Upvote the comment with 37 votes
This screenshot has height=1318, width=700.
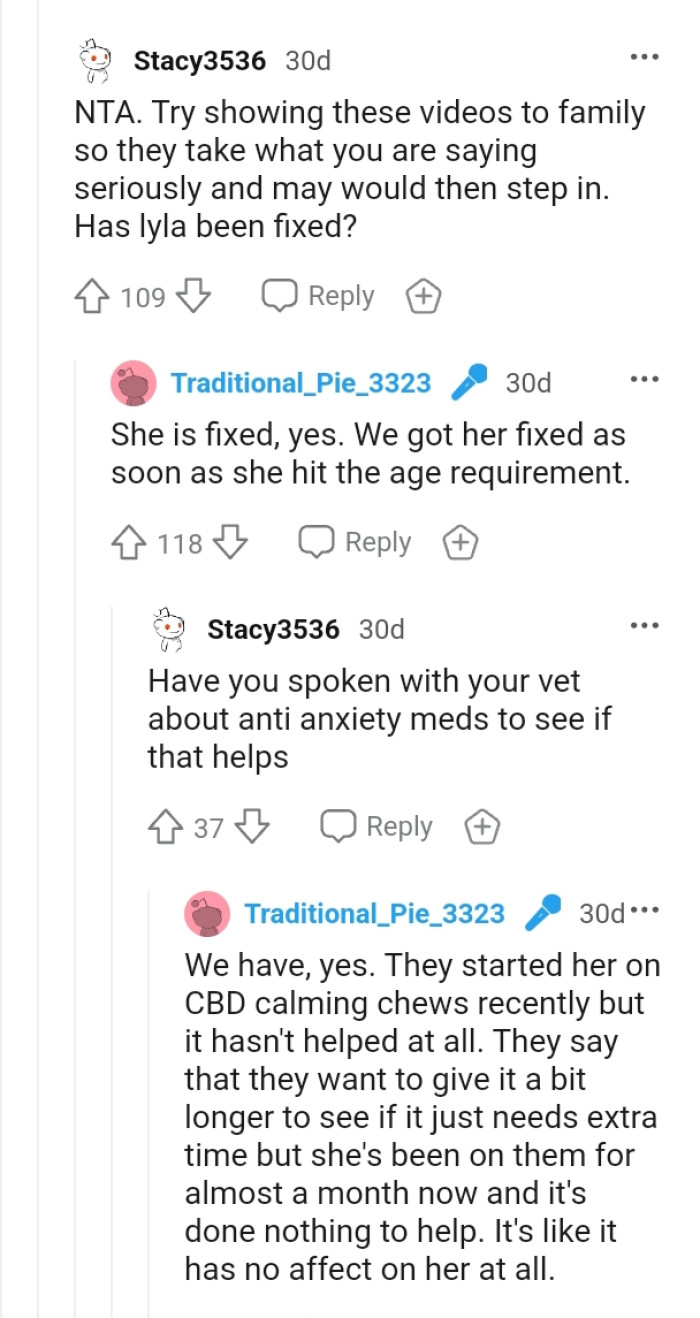coord(165,827)
